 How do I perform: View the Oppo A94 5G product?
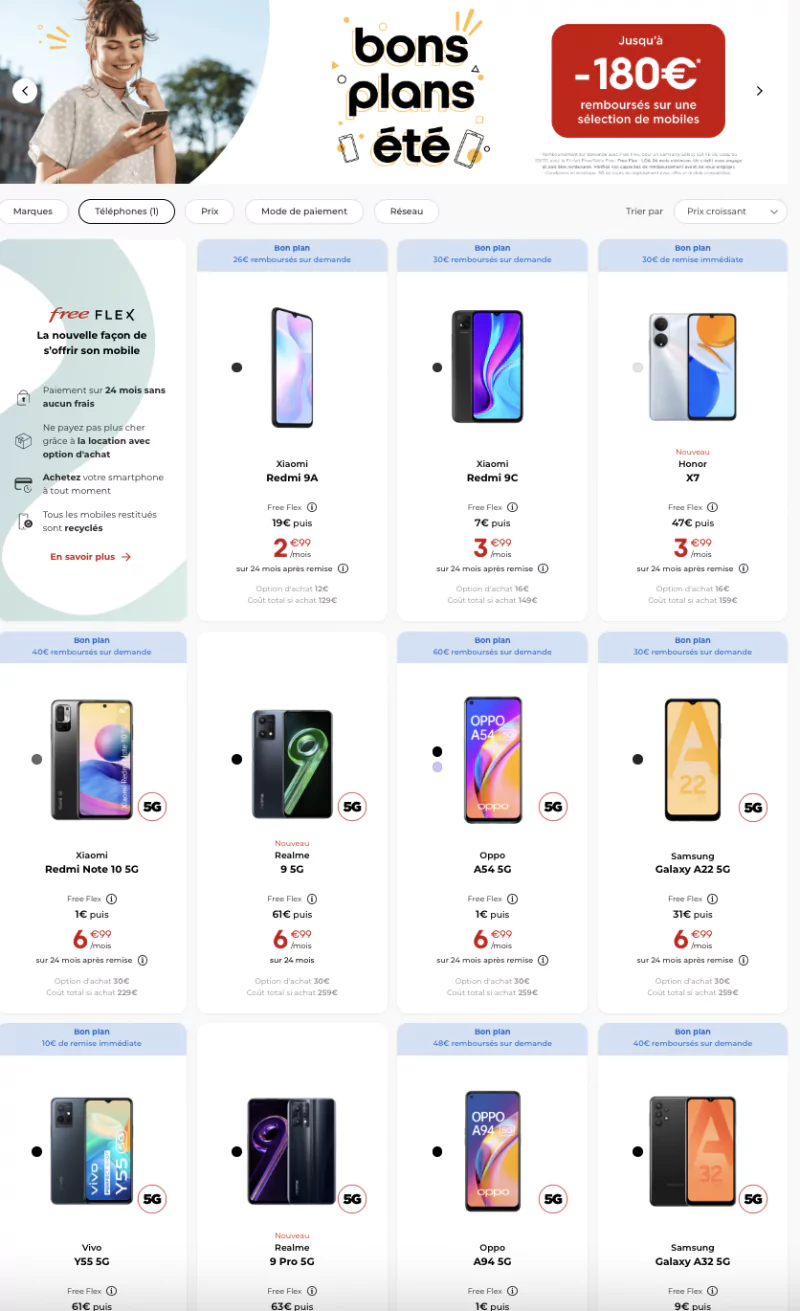point(492,1254)
